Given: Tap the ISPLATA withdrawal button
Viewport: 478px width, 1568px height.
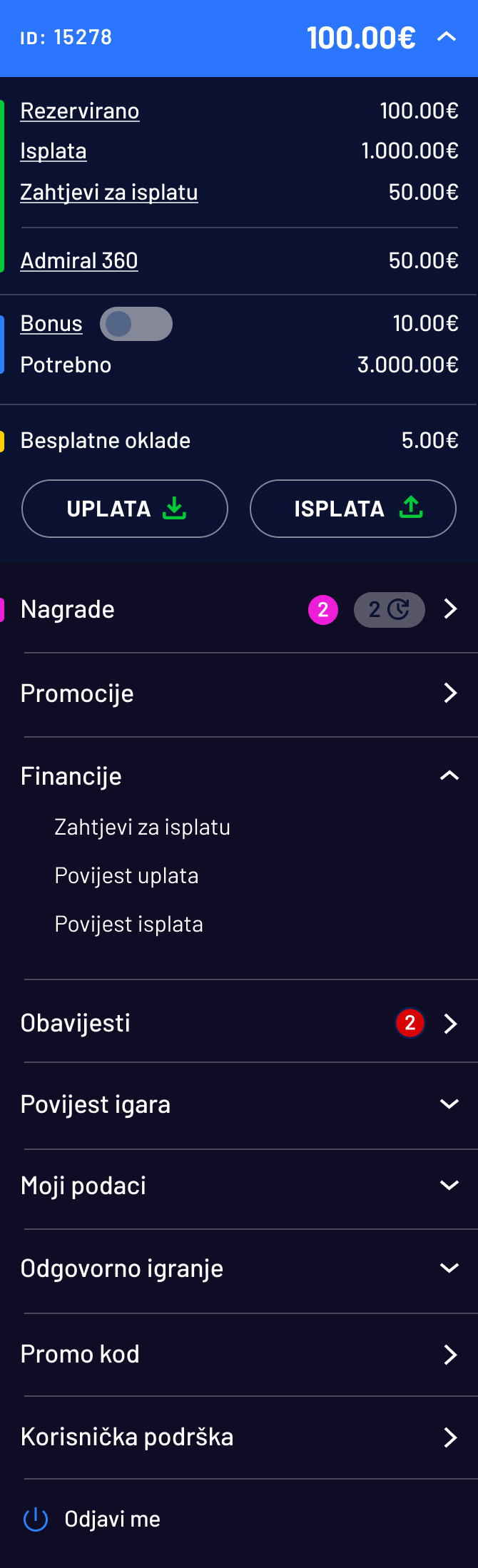Looking at the screenshot, I should click(x=353, y=509).
